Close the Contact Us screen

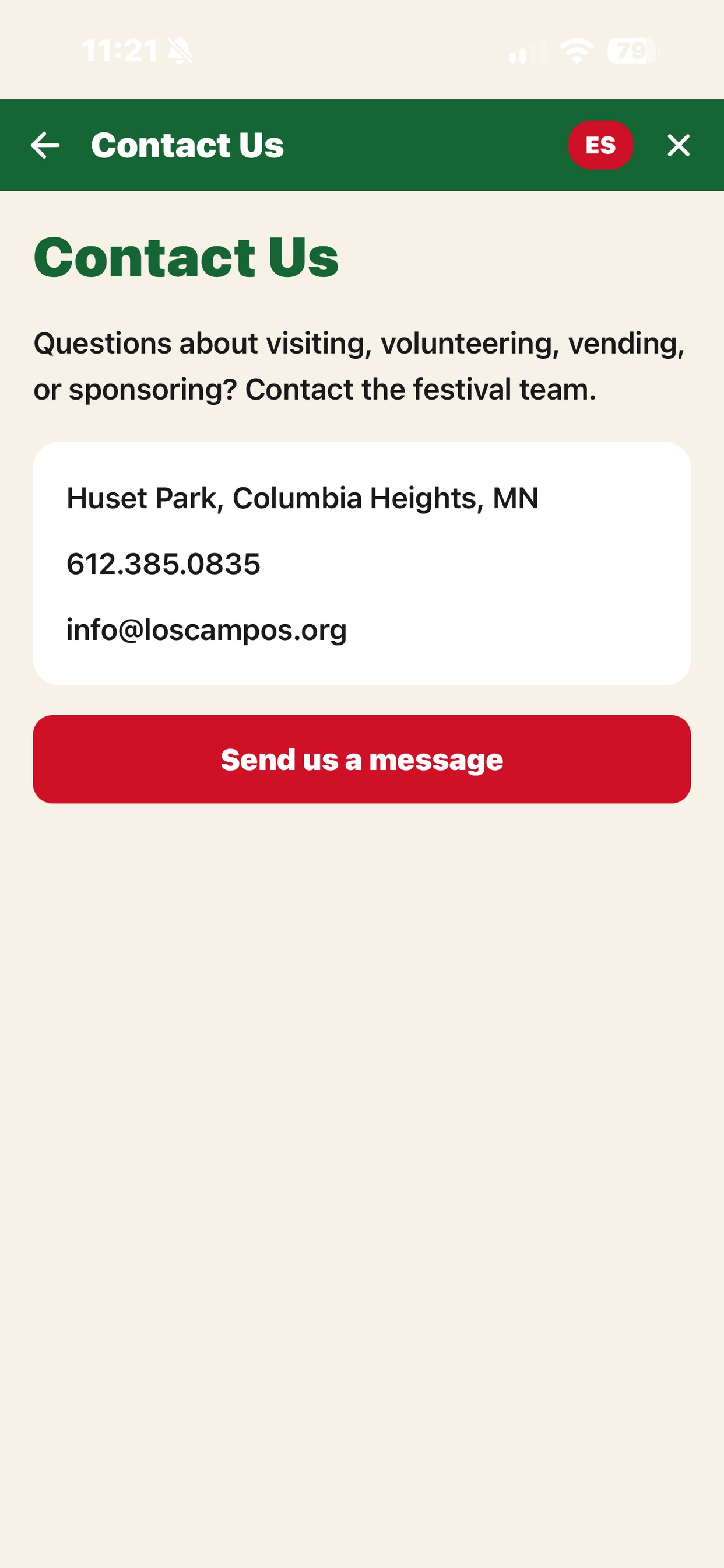[679, 145]
